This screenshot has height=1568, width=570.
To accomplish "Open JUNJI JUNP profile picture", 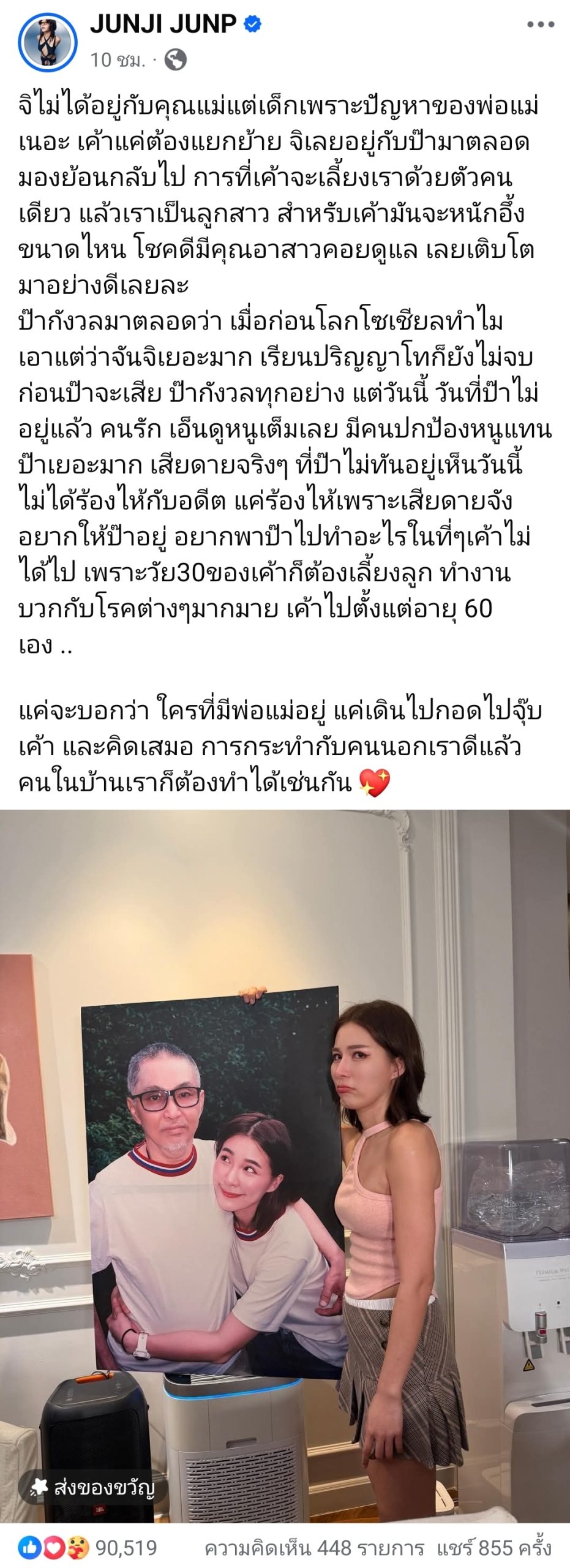I will click(47, 42).
